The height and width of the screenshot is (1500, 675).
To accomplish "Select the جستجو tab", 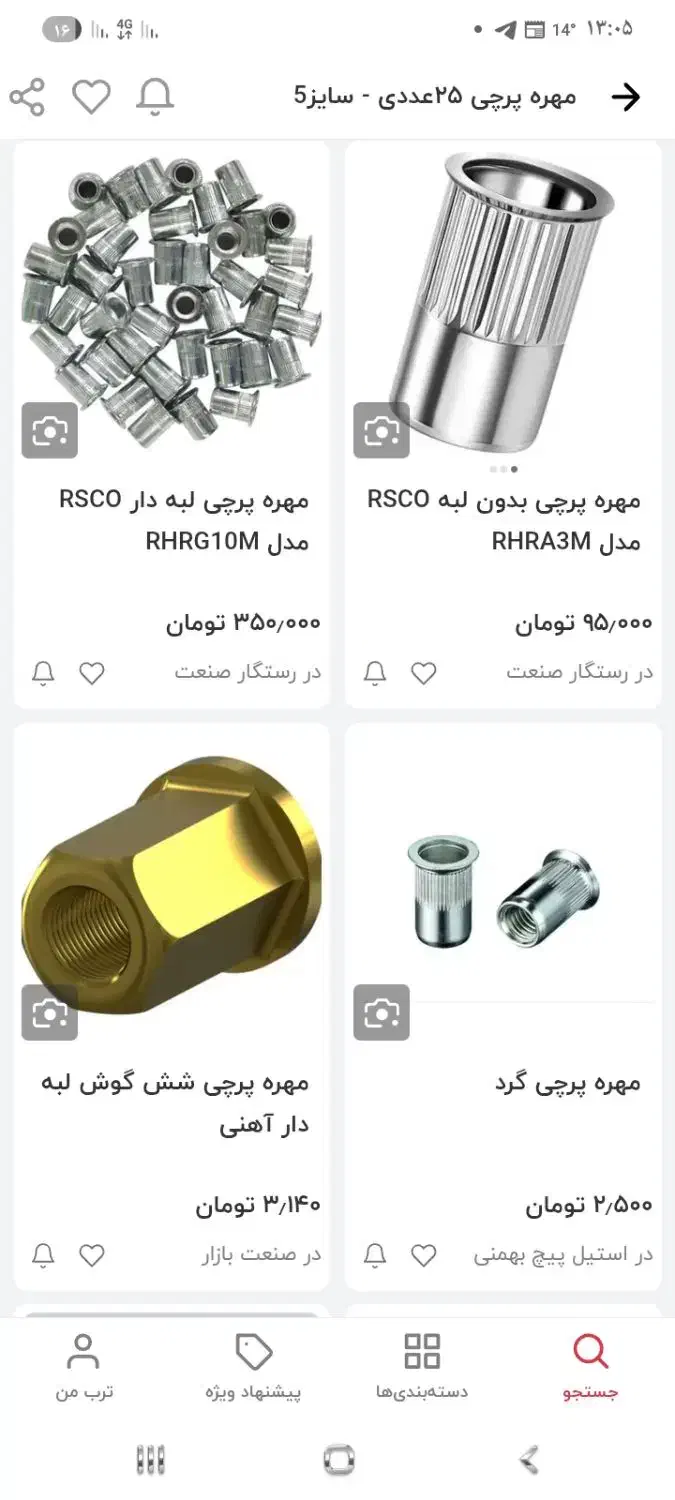I will 590,1366.
